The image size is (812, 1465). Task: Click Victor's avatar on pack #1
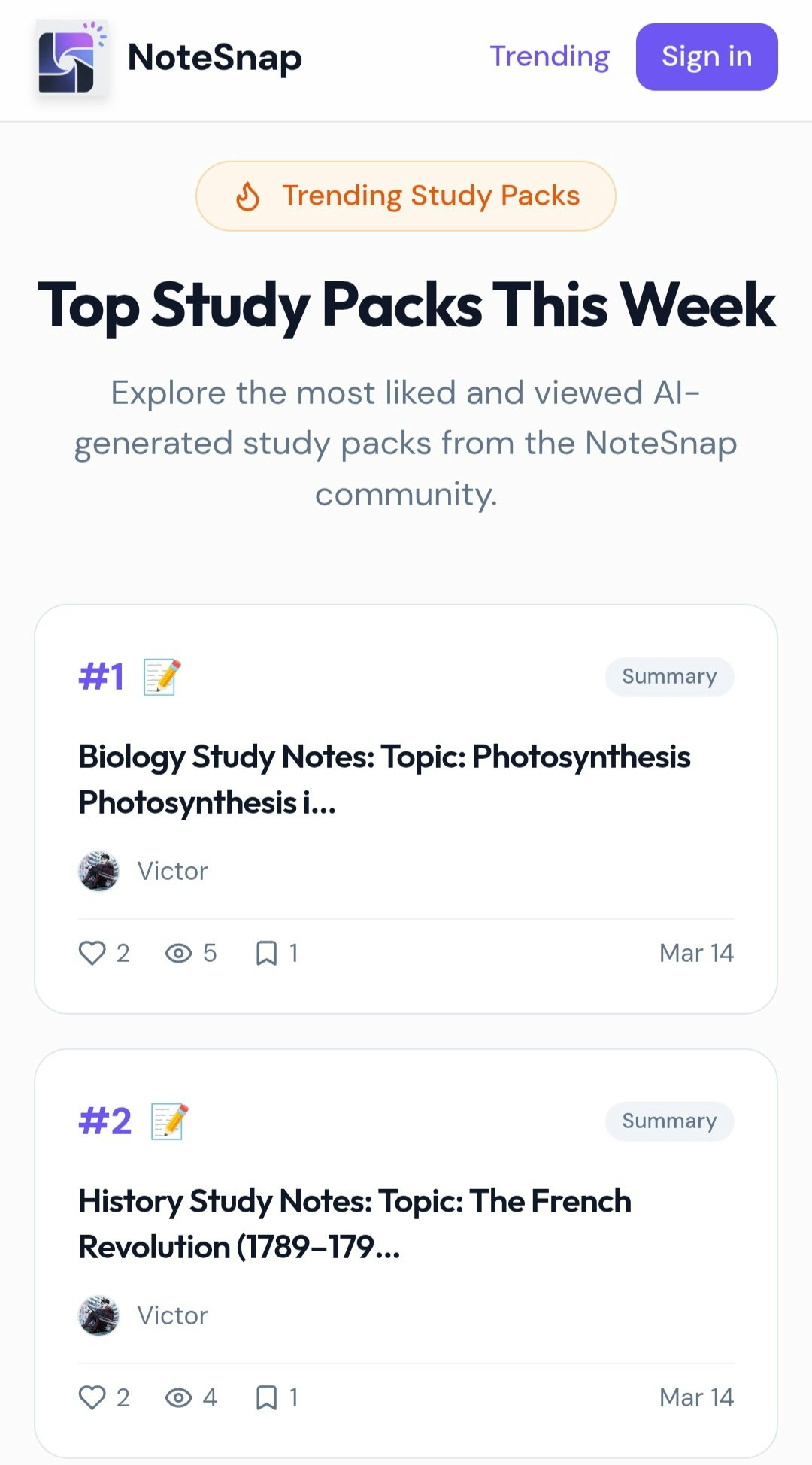click(x=98, y=871)
